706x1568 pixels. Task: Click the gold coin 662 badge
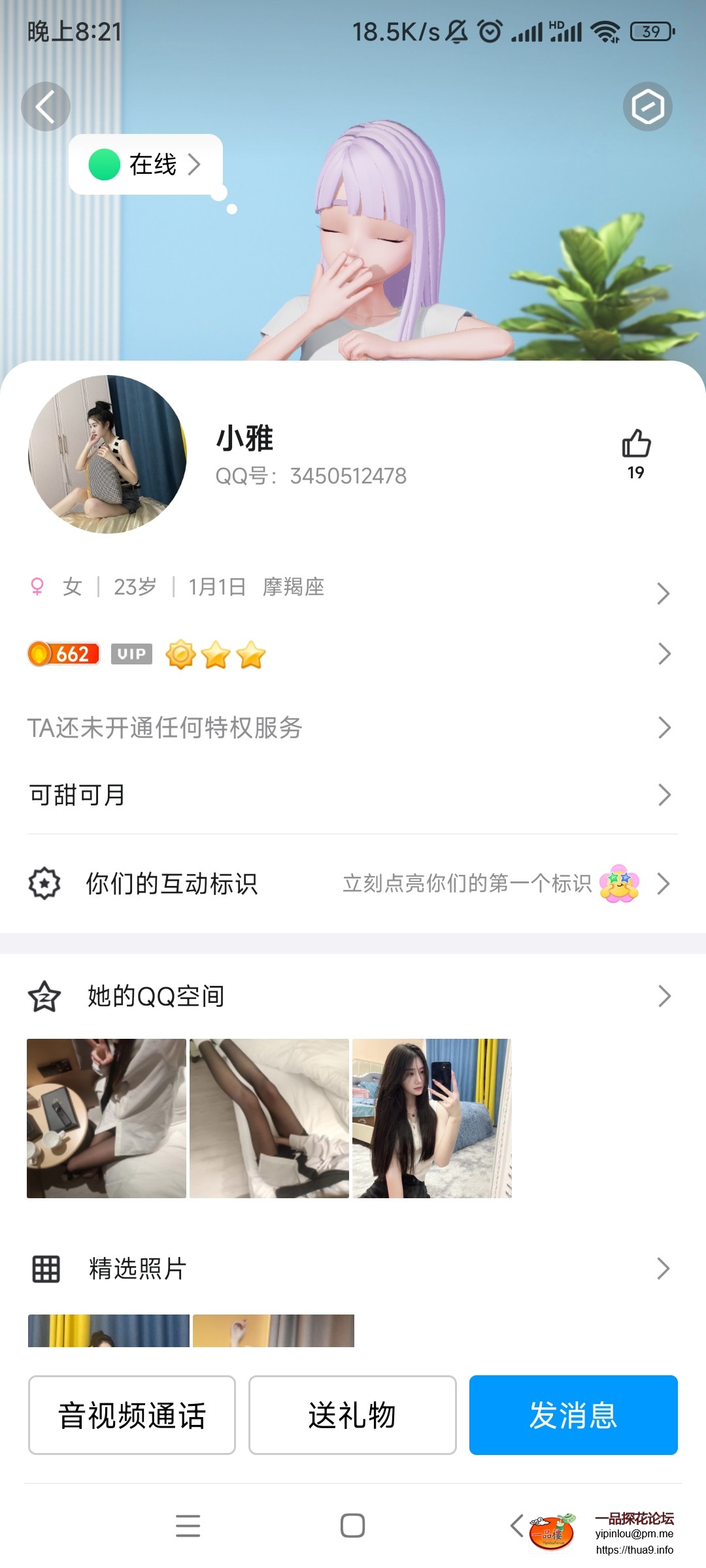coord(62,653)
